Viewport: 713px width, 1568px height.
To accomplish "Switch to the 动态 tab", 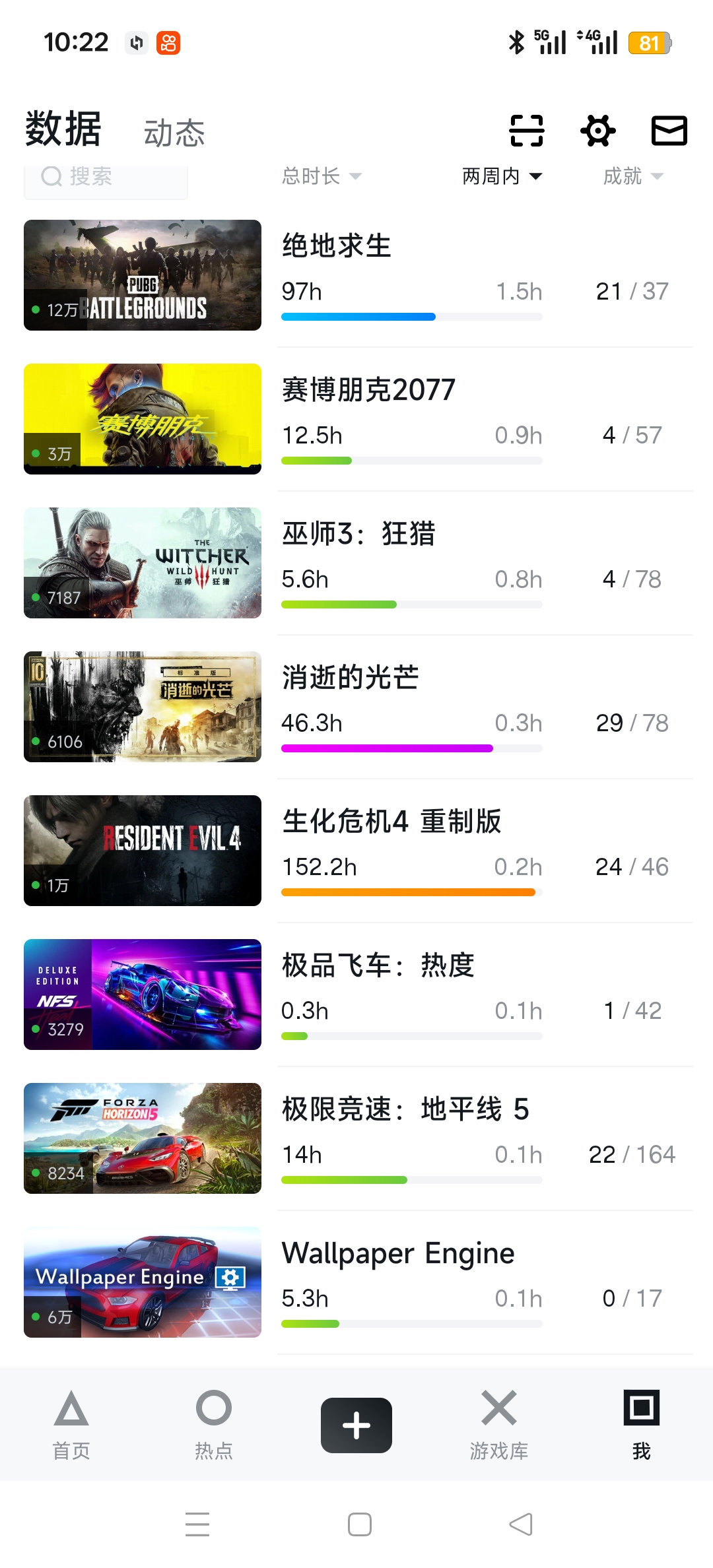I will click(x=174, y=133).
